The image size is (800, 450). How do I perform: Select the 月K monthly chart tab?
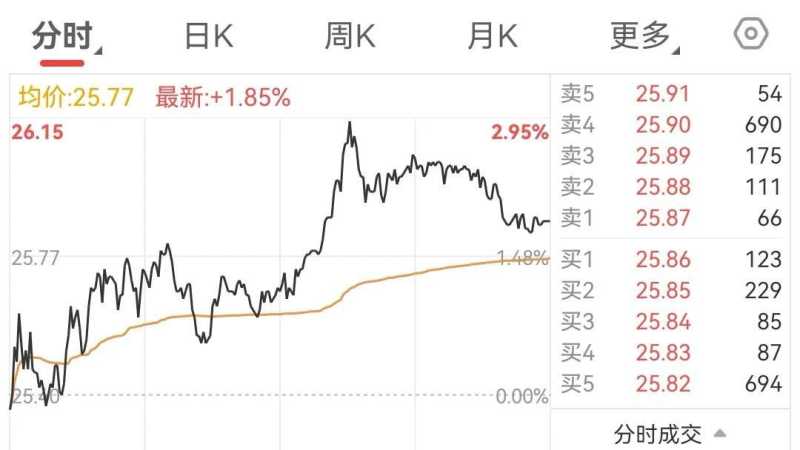(492, 37)
